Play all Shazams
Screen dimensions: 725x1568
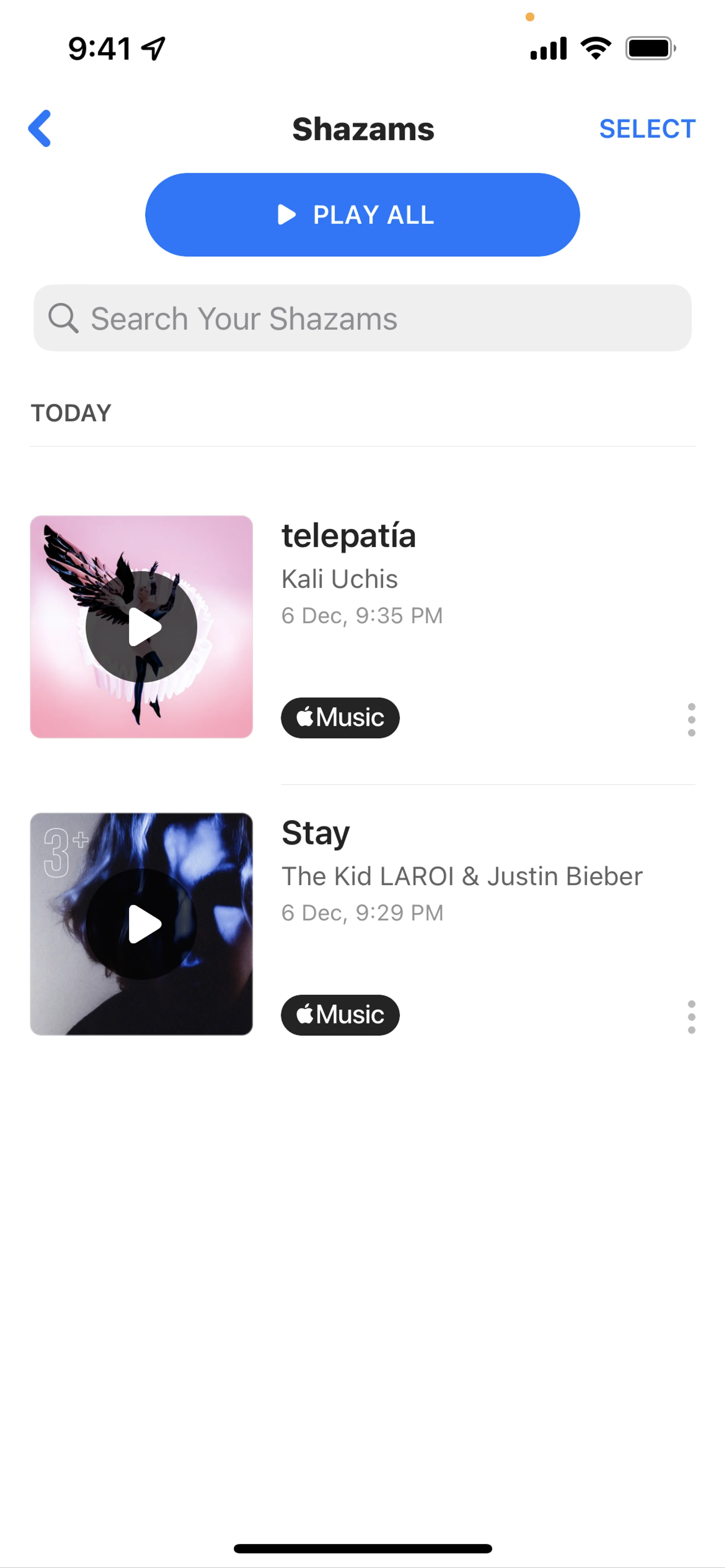point(362,215)
